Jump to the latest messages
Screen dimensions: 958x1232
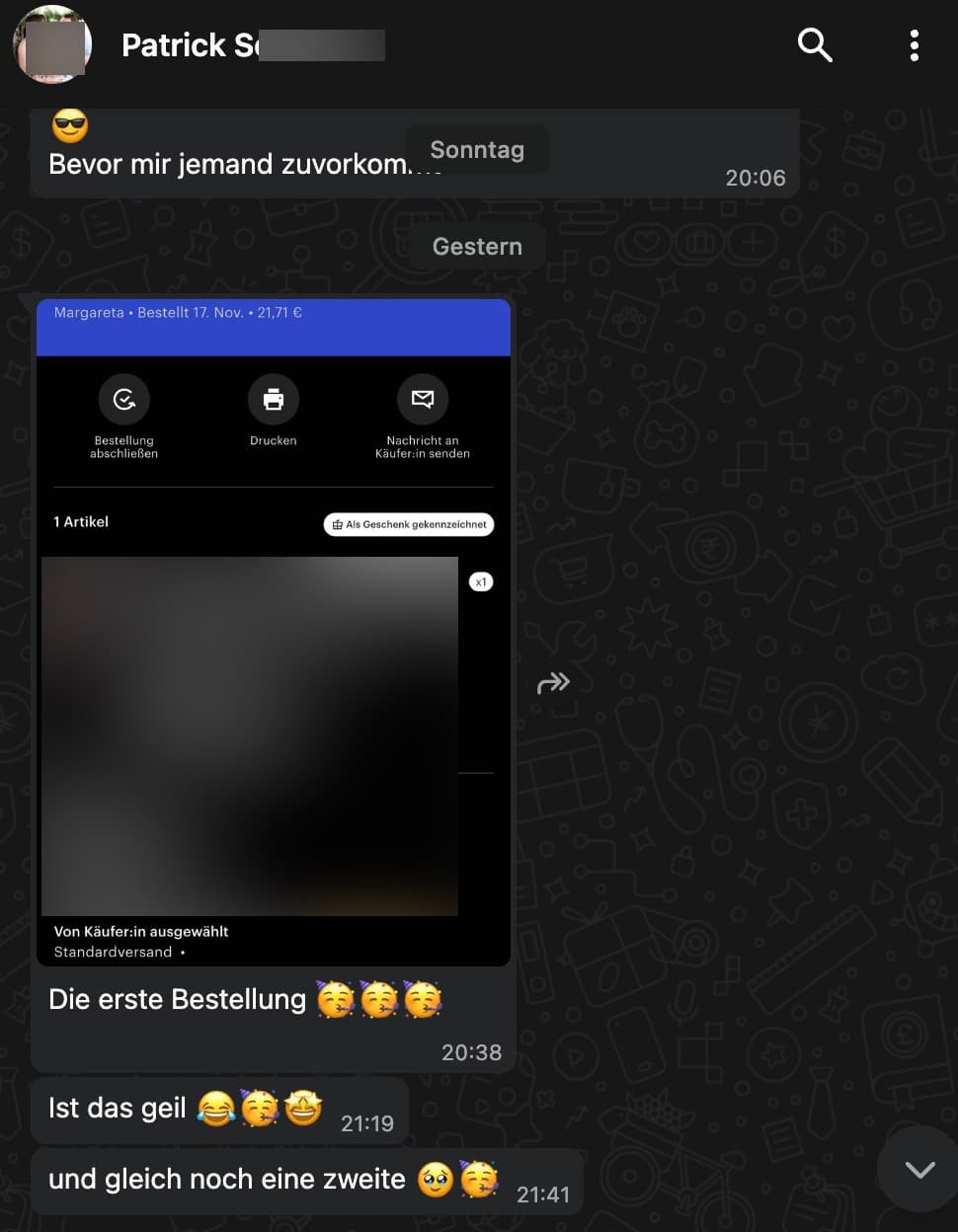pyautogui.click(x=918, y=1170)
